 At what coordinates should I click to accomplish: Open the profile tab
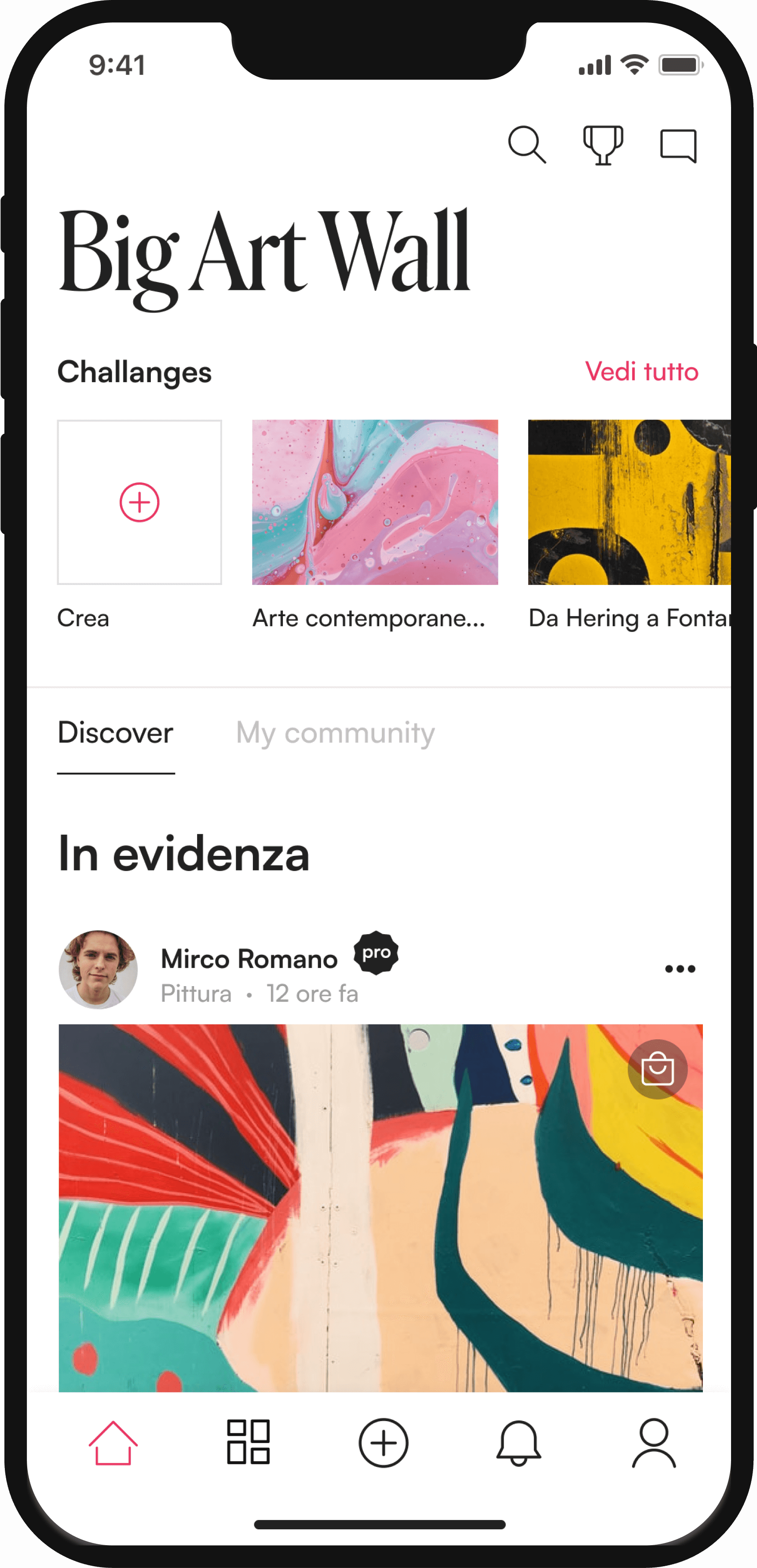(654, 1443)
